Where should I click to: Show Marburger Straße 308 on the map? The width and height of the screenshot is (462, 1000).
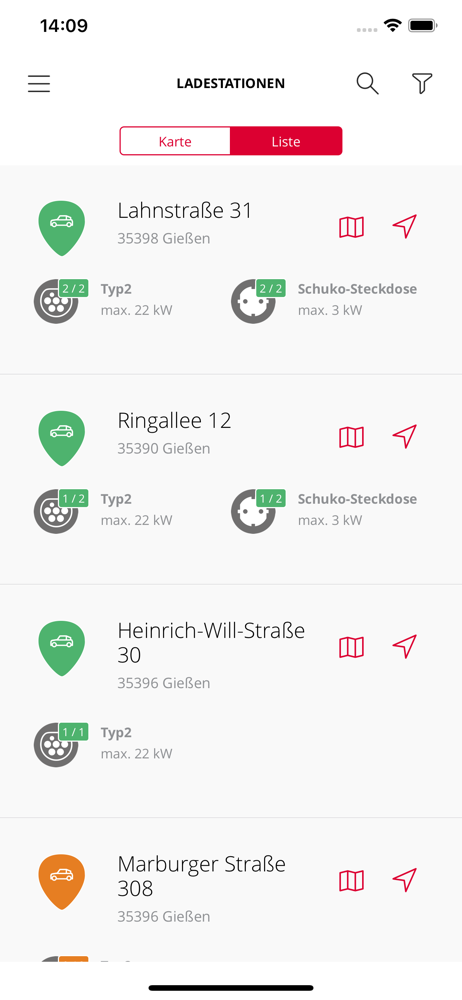coord(351,881)
